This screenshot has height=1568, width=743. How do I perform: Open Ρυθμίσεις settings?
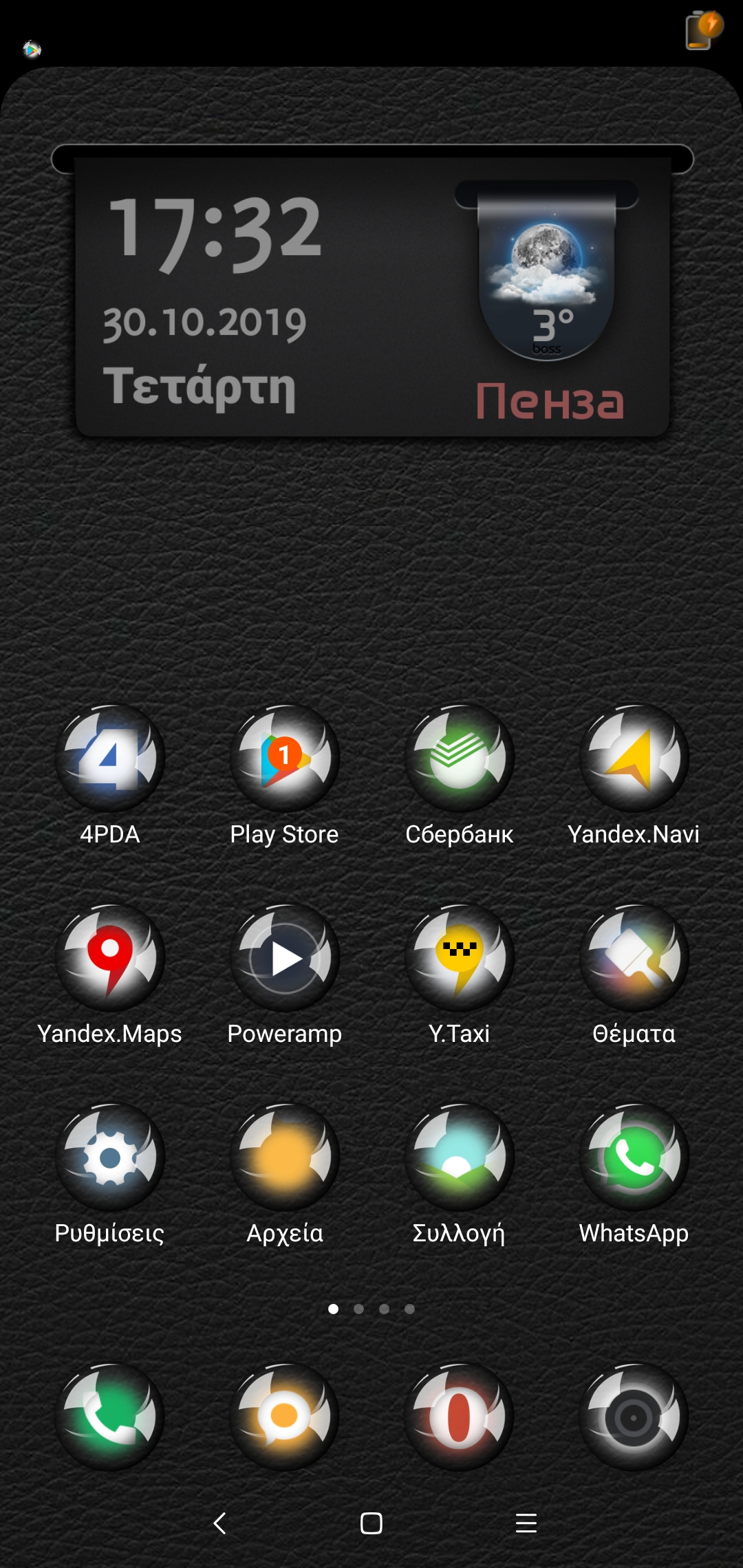[110, 1157]
